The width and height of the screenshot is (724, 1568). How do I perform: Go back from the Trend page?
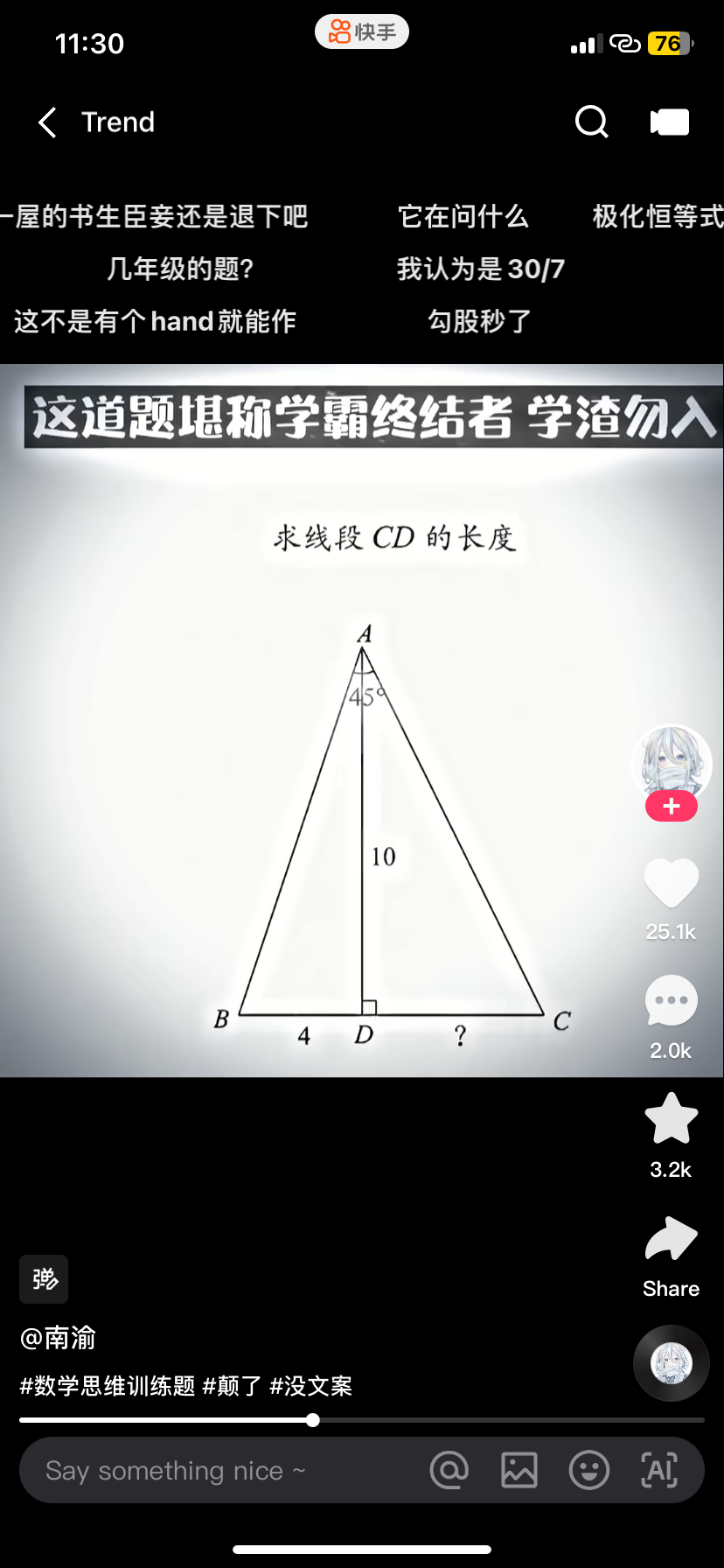[48, 122]
